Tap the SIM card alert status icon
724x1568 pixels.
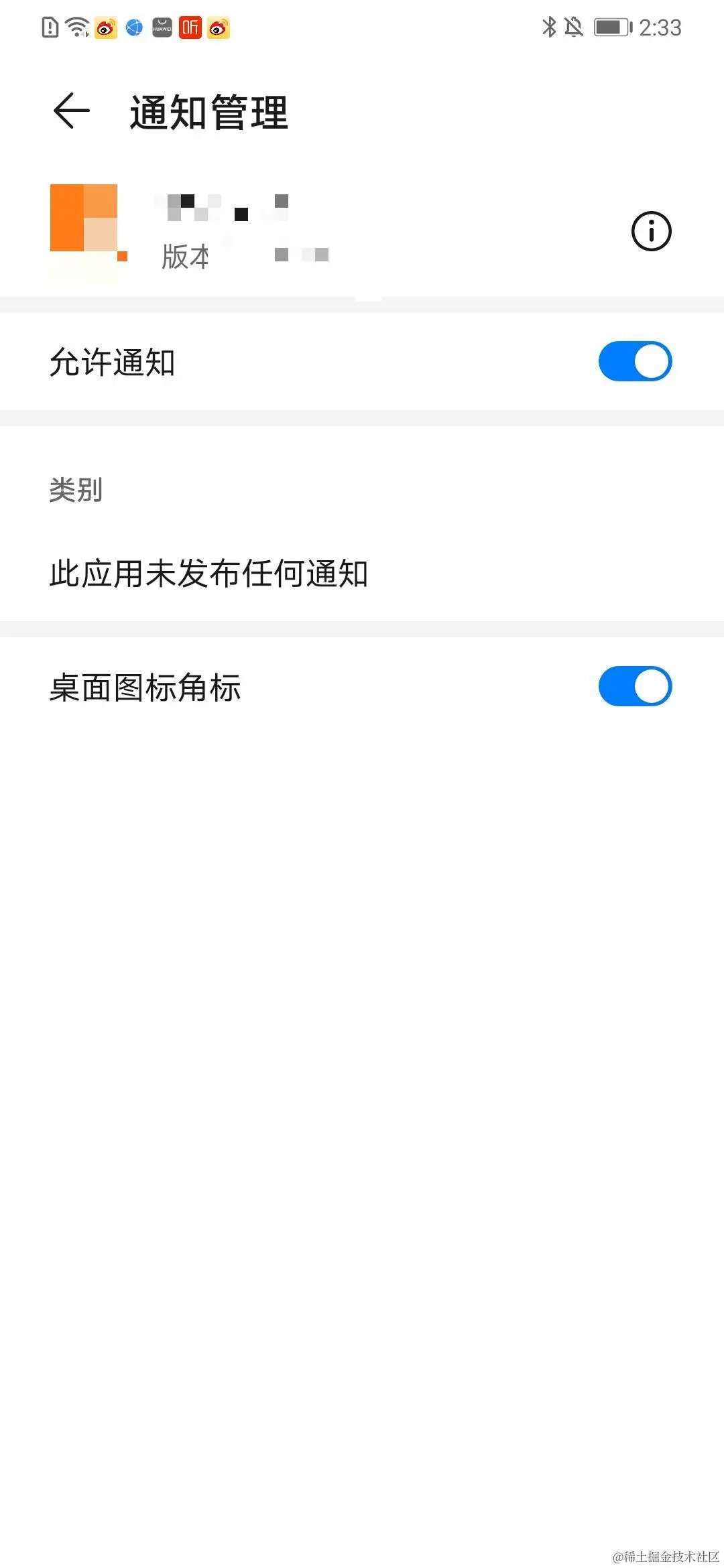click(x=50, y=27)
